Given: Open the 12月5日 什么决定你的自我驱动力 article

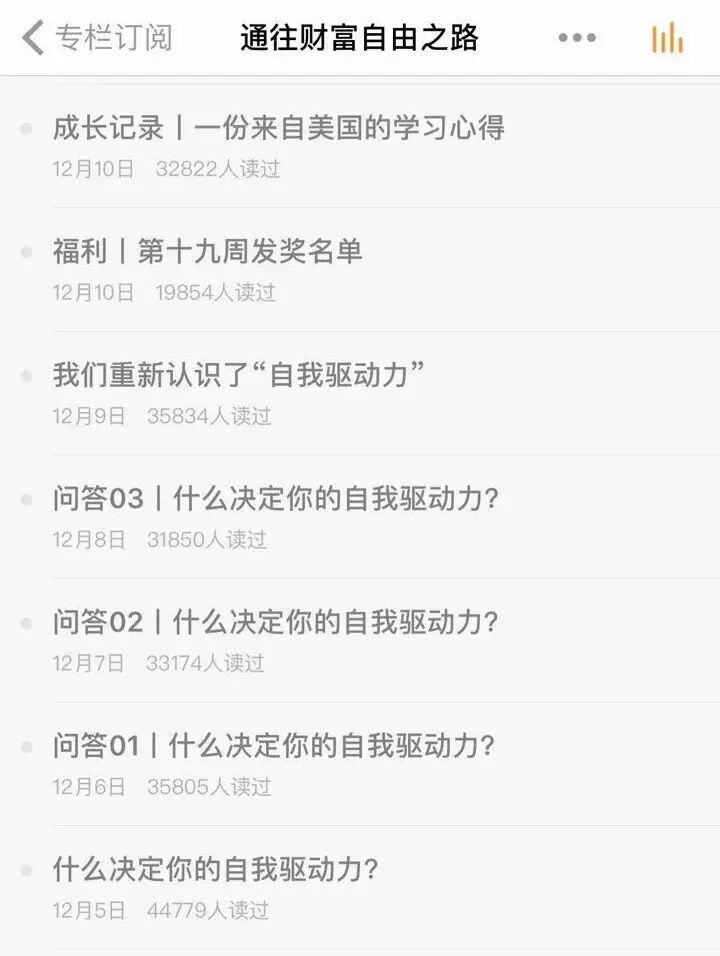Looking at the screenshot, I should (x=217, y=869).
